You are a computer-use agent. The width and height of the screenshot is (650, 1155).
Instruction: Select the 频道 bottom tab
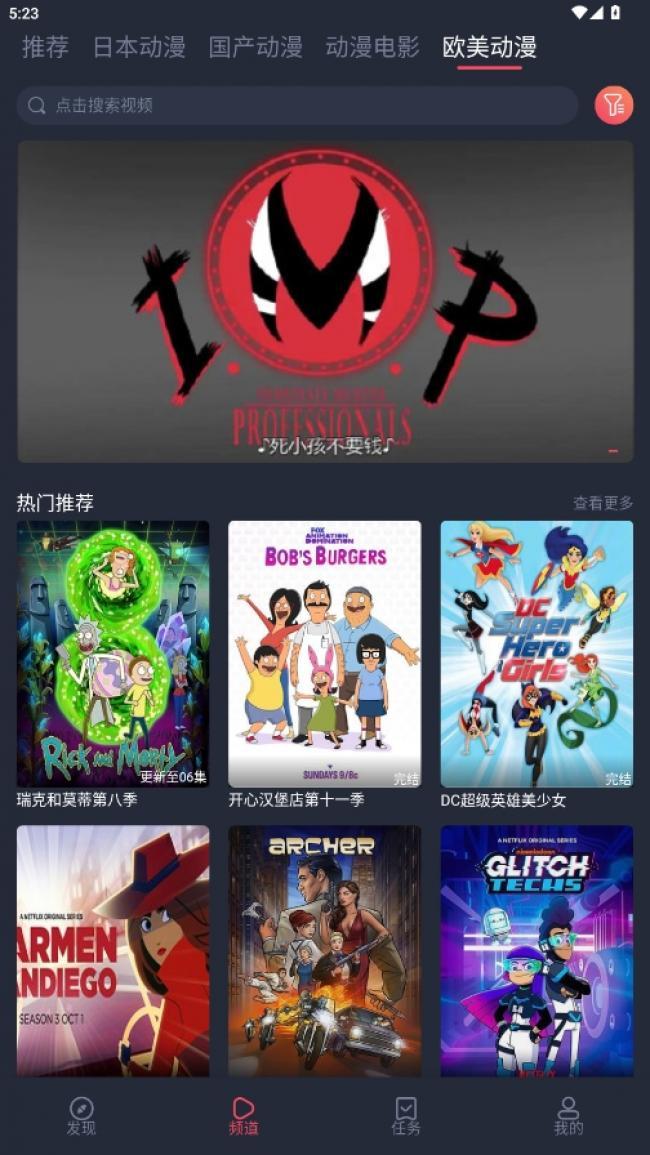(x=243, y=1115)
